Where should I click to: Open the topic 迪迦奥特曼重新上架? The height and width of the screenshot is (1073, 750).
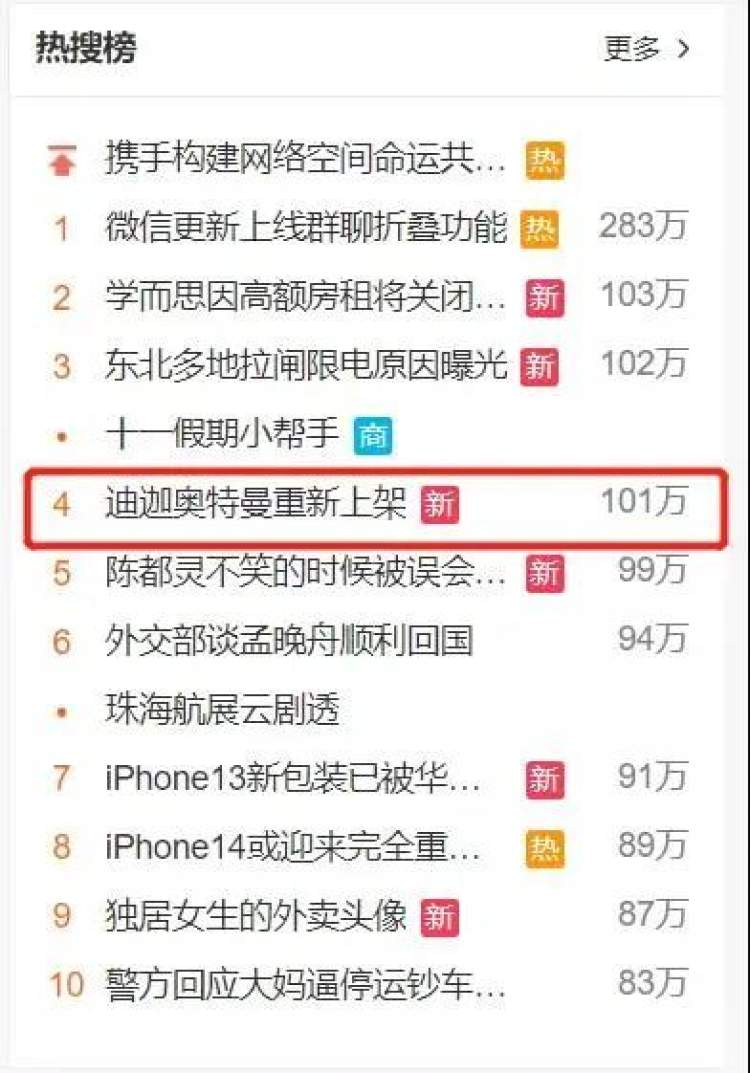[x=256, y=503]
